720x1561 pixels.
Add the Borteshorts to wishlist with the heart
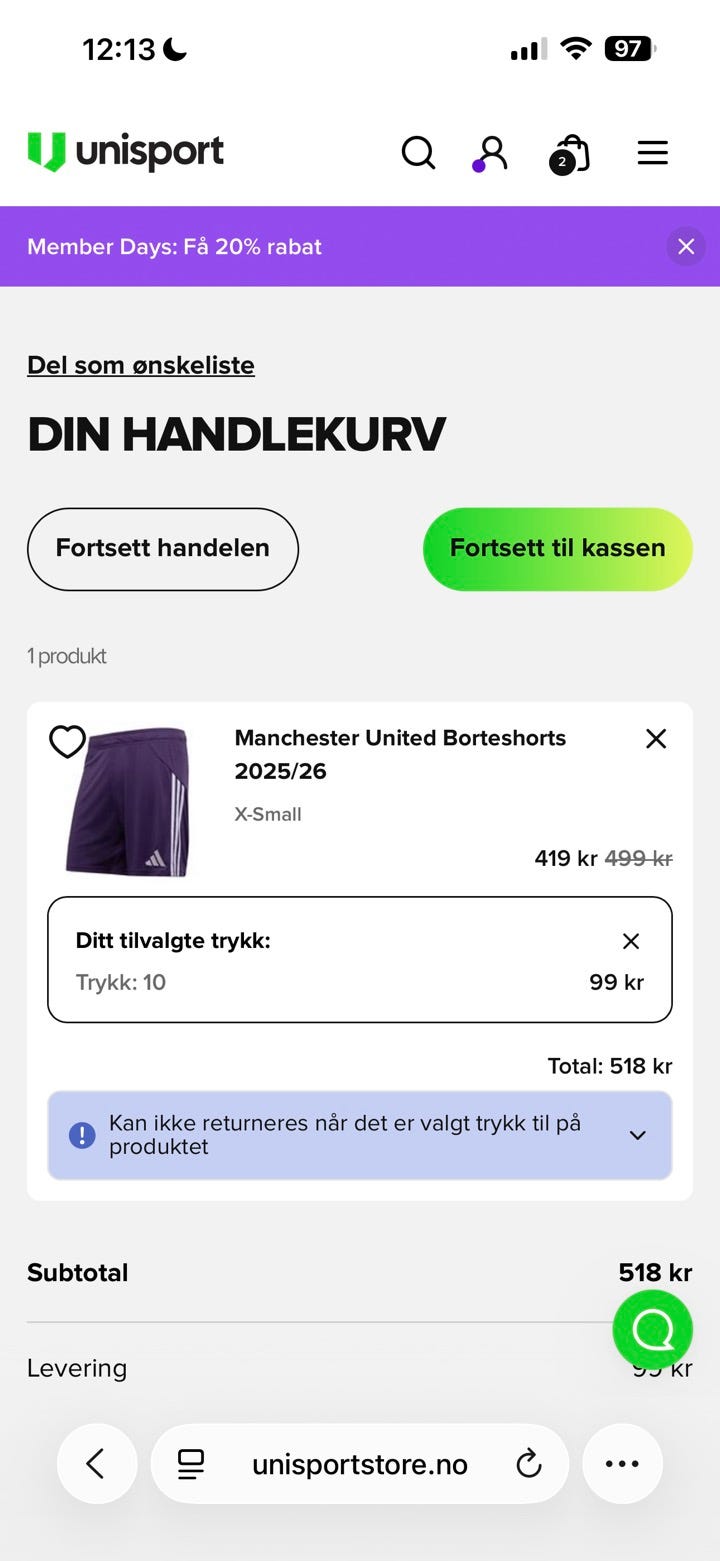click(x=68, y=741)
